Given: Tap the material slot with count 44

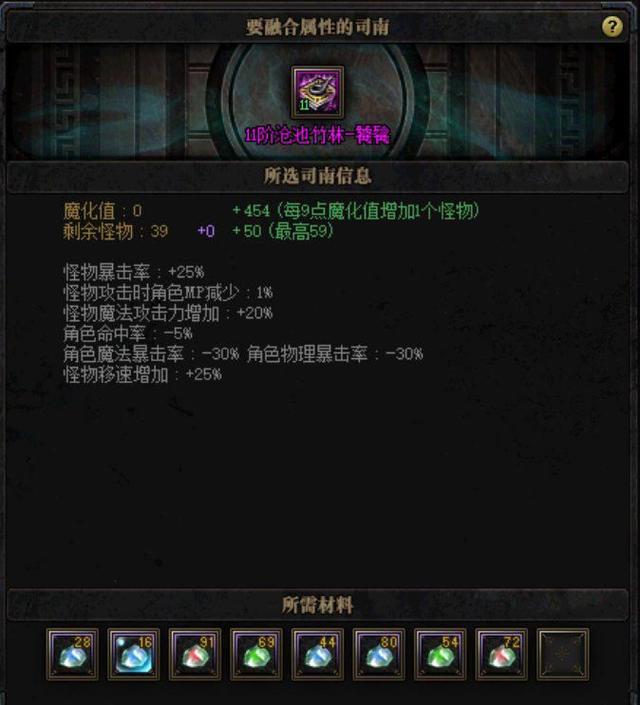Looking at the screenshot, I should click(x=318, y=654).
